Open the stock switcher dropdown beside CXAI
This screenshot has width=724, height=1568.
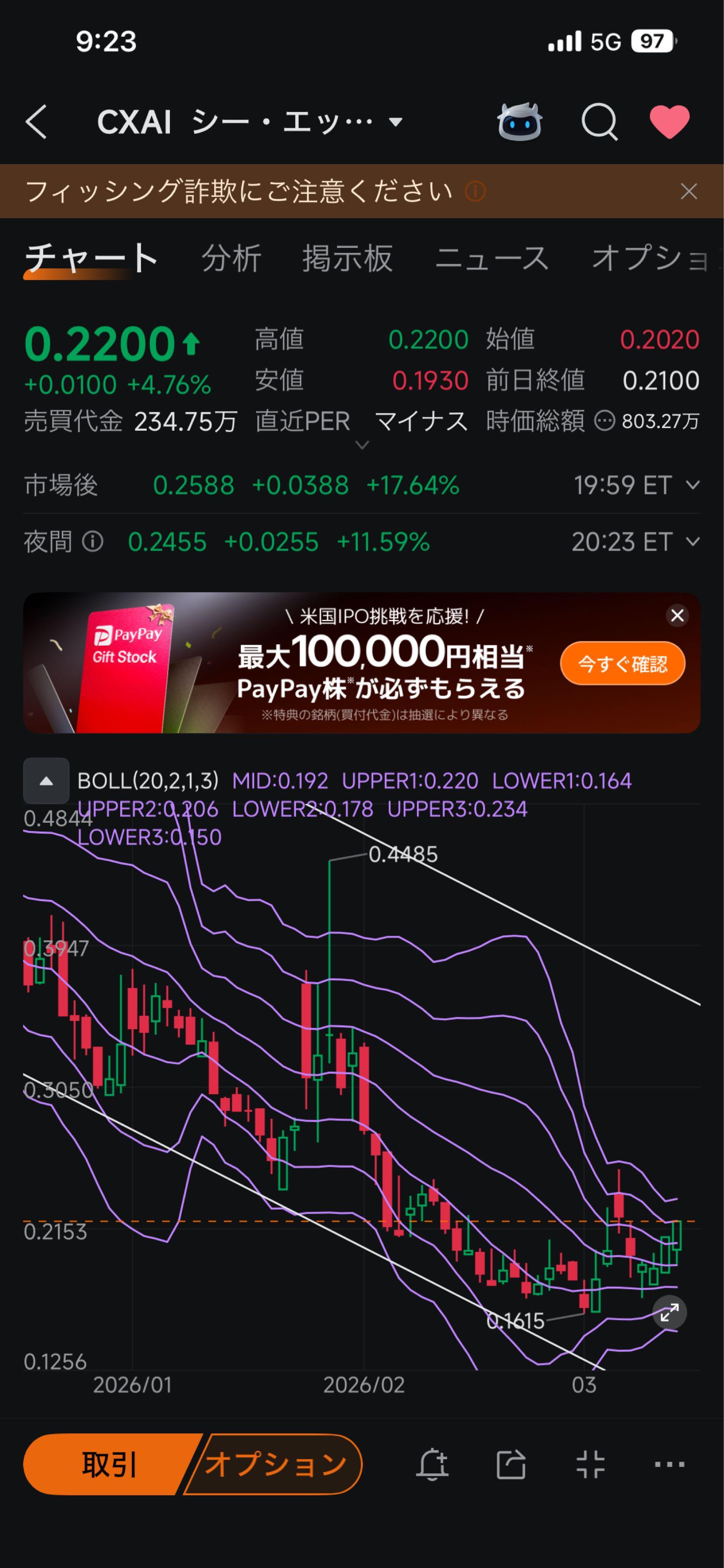coord(395,122)
